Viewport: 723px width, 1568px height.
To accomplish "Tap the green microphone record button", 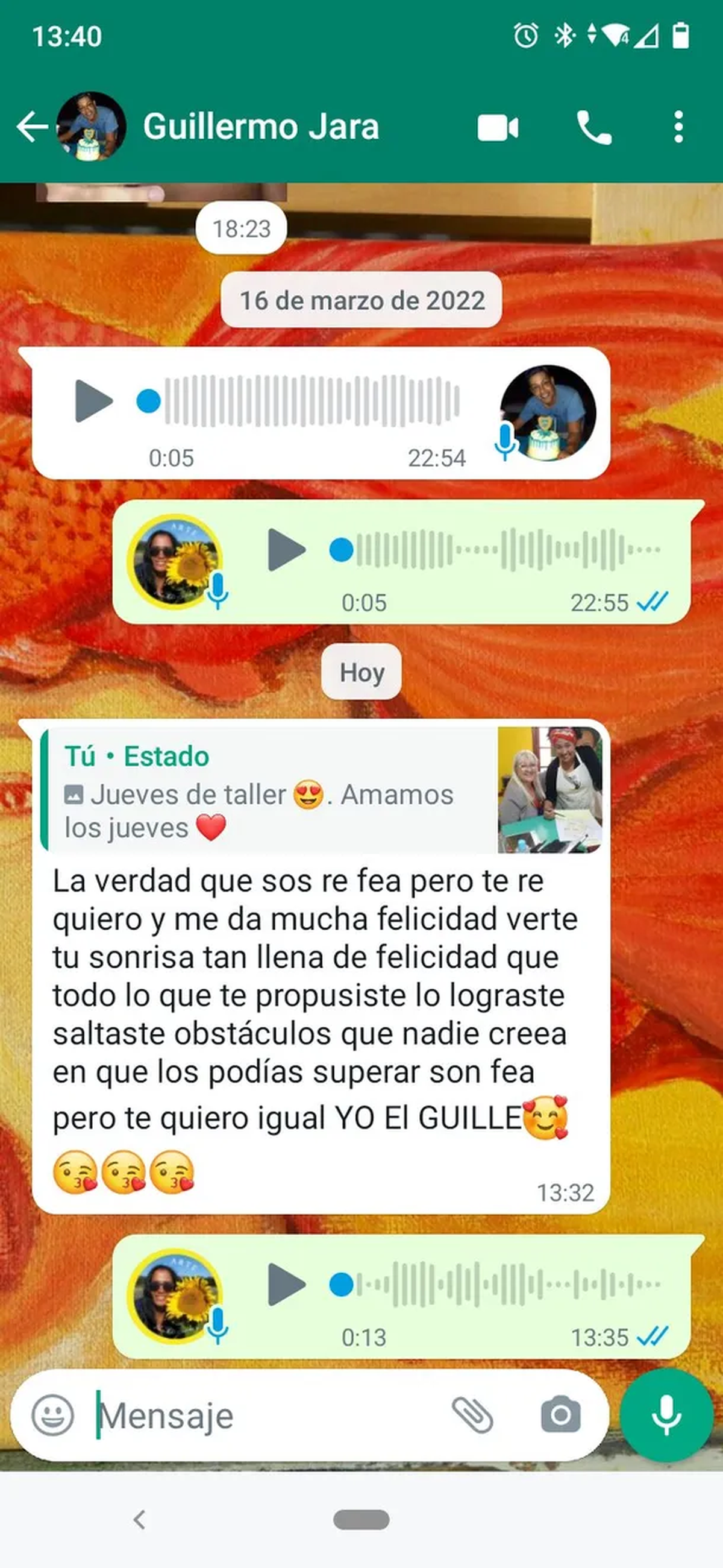I will pos(666,1415).
